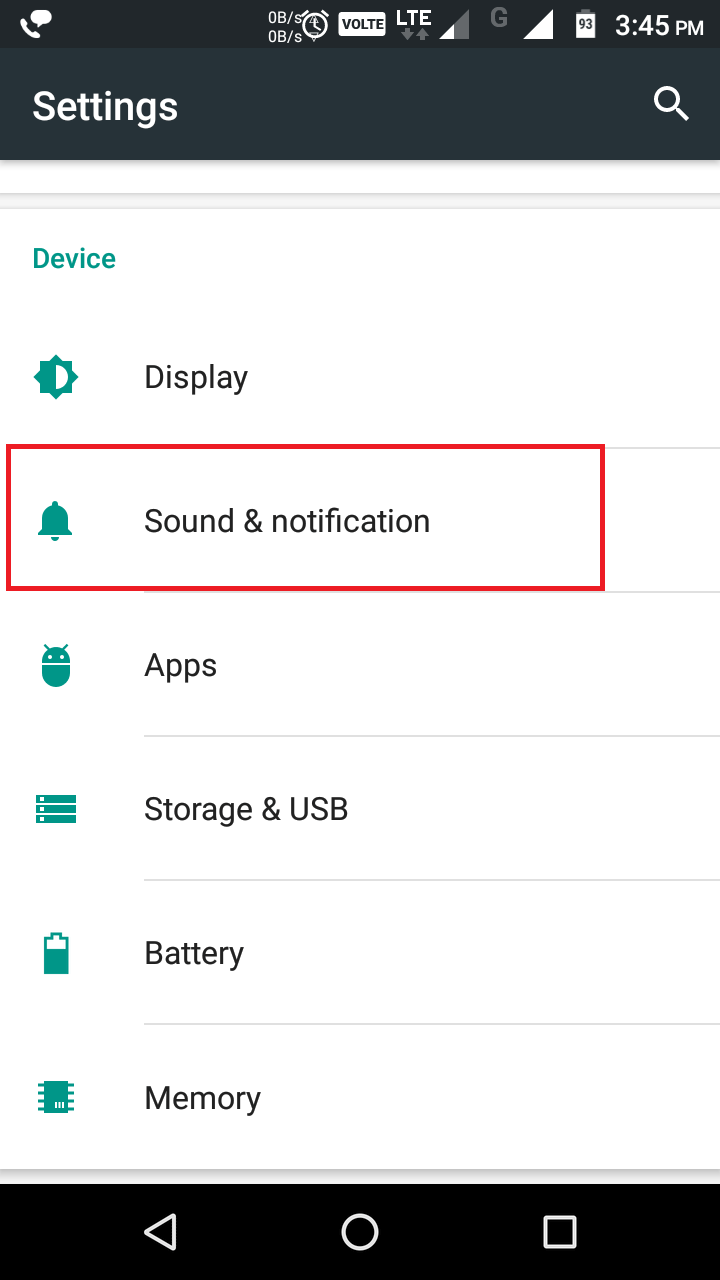Open the recent apps view
720x1280 pixels.
(x=559, y=1232)
